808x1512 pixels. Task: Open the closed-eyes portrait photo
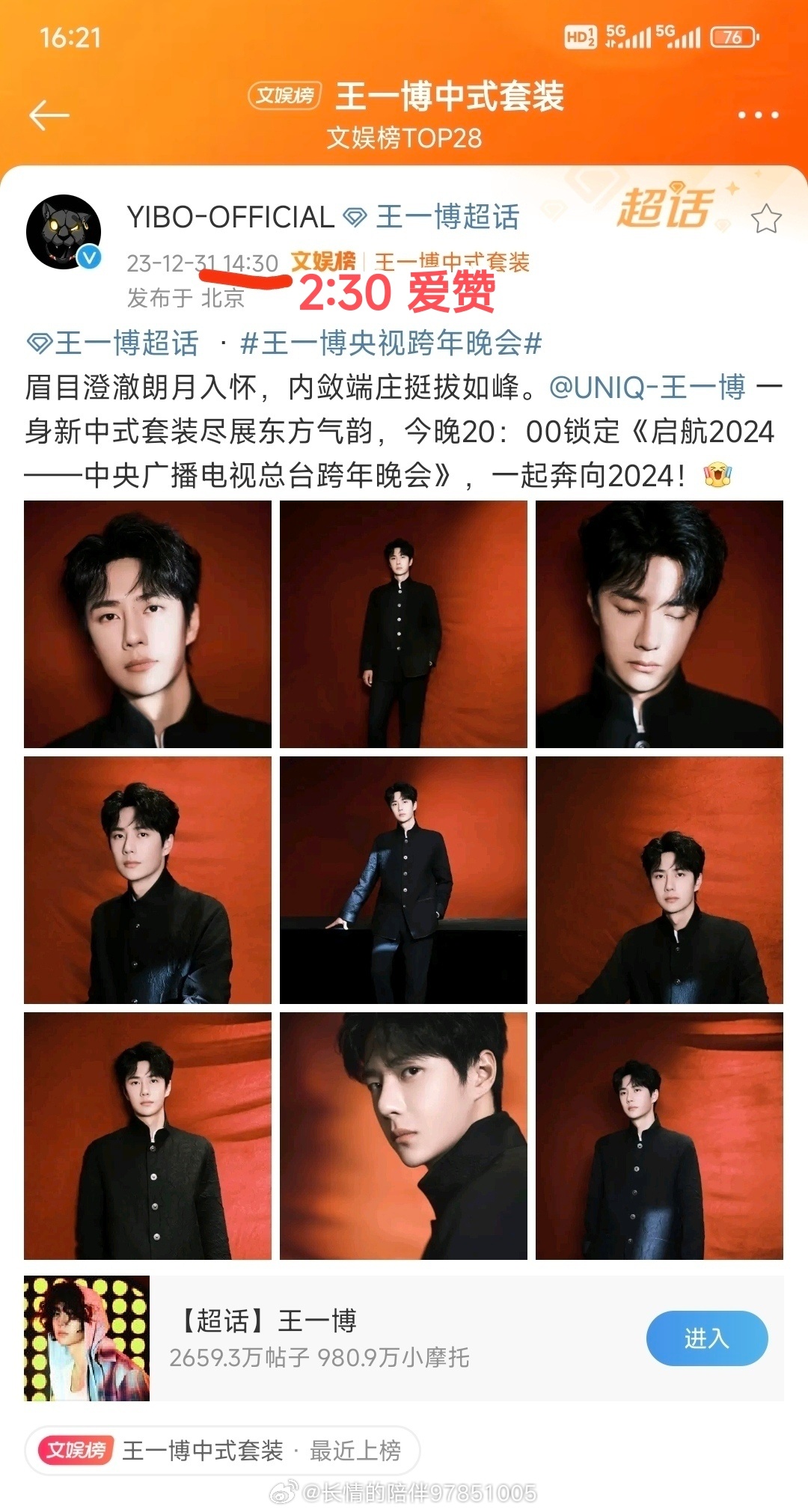pos(659,624)
